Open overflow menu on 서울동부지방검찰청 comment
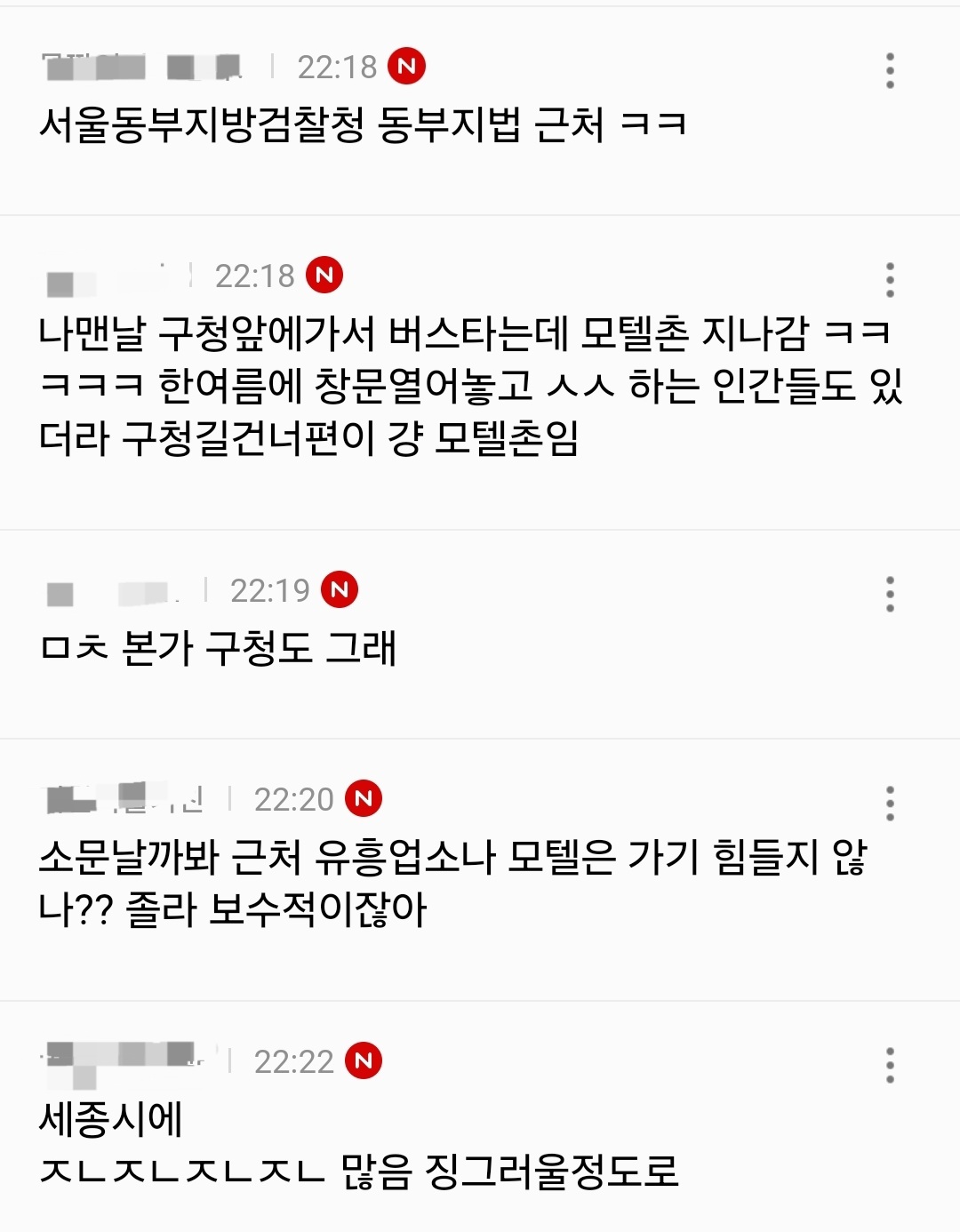Image resolution: width=960 pixels, height=1232 pixels. 889,70
